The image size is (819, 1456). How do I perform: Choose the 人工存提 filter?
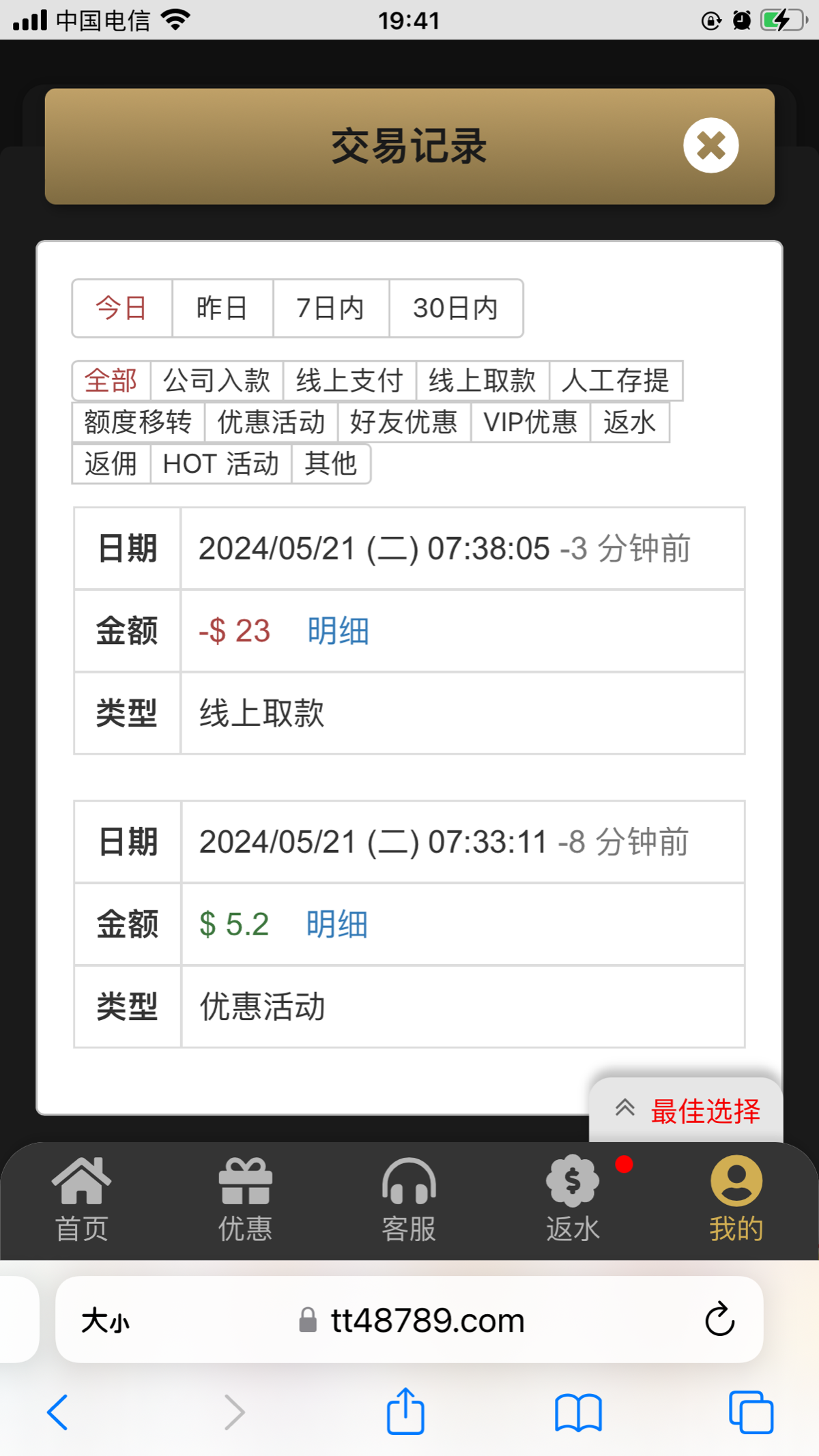(615, 381)
